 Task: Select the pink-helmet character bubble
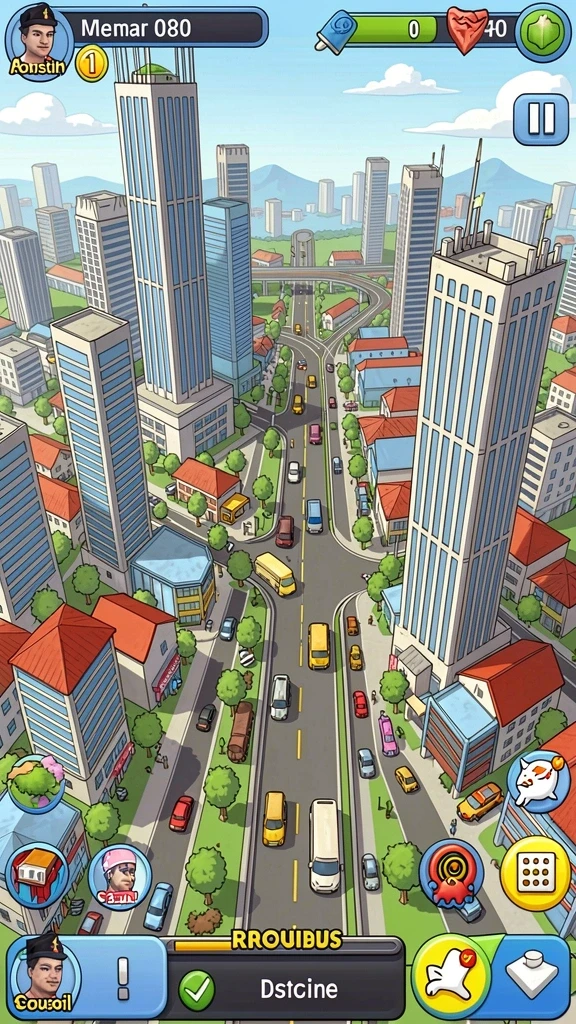pyautogui.click(x=120, y=877)
